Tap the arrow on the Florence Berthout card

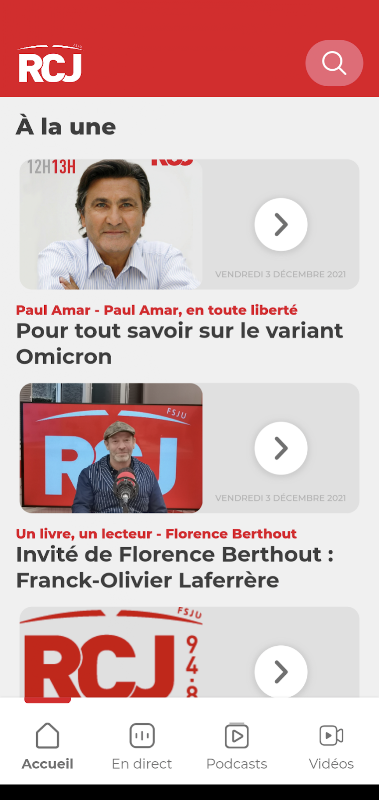click(281, 448)
